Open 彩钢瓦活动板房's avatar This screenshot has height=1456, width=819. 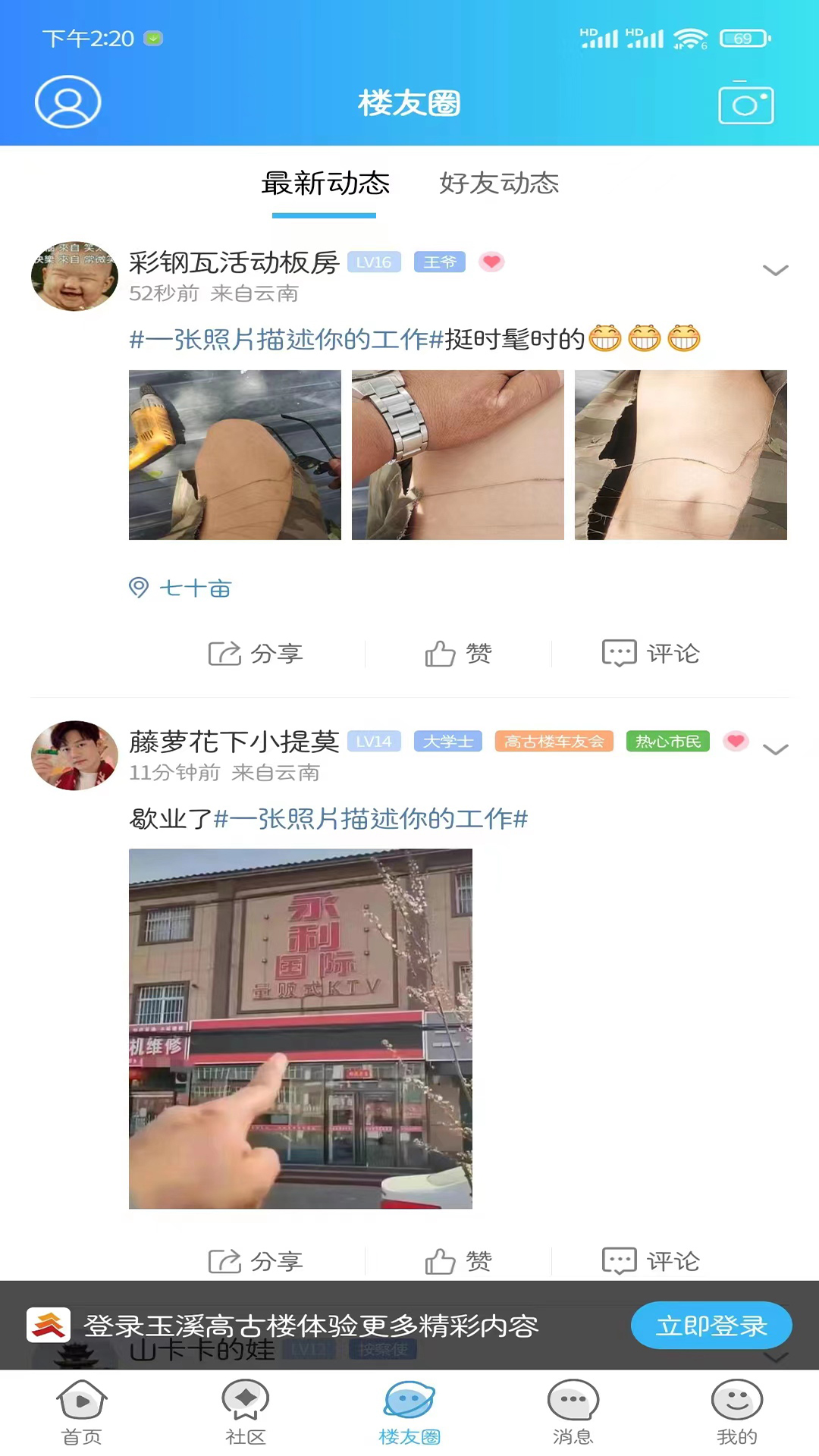74,276
